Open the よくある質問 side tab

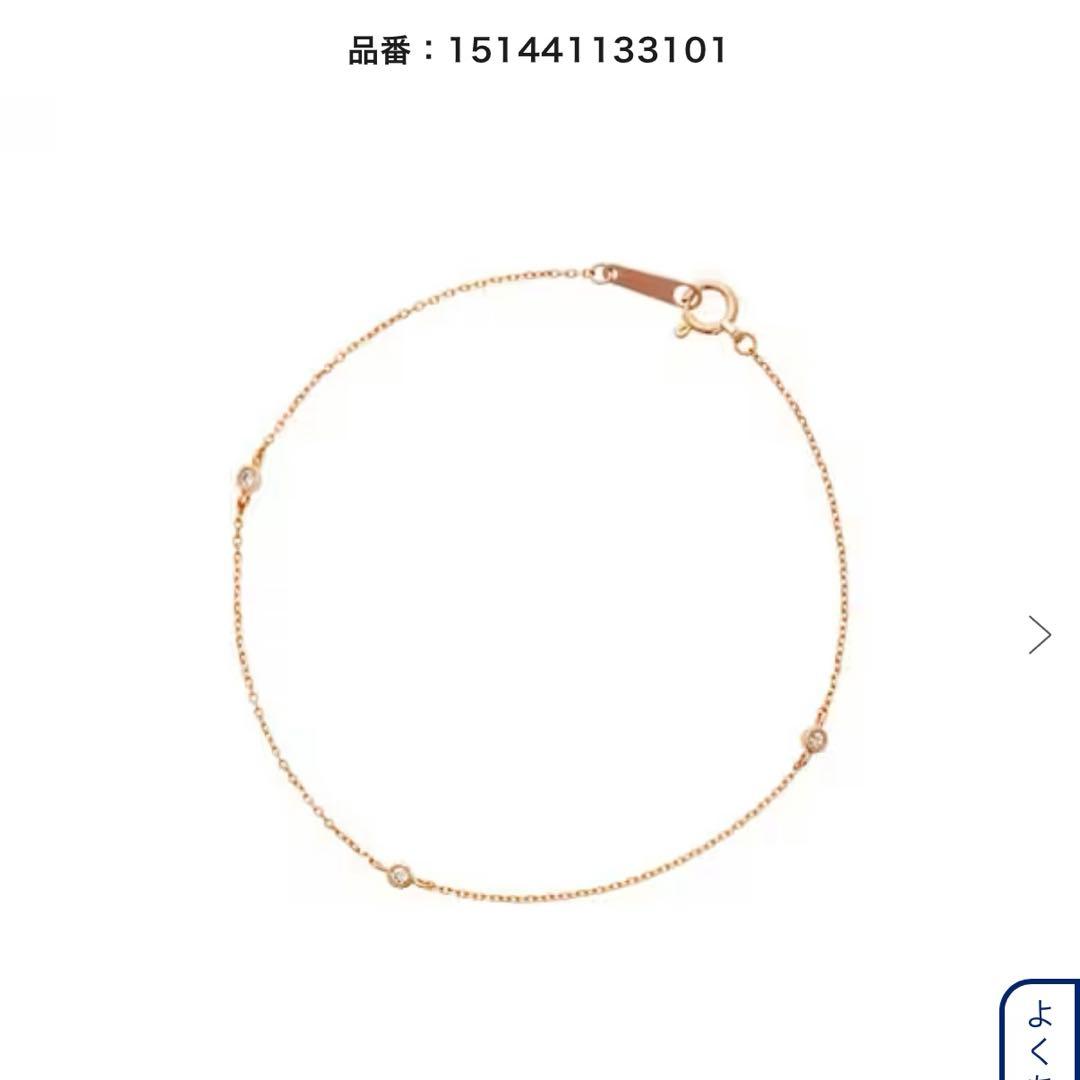point(1042,1034)
